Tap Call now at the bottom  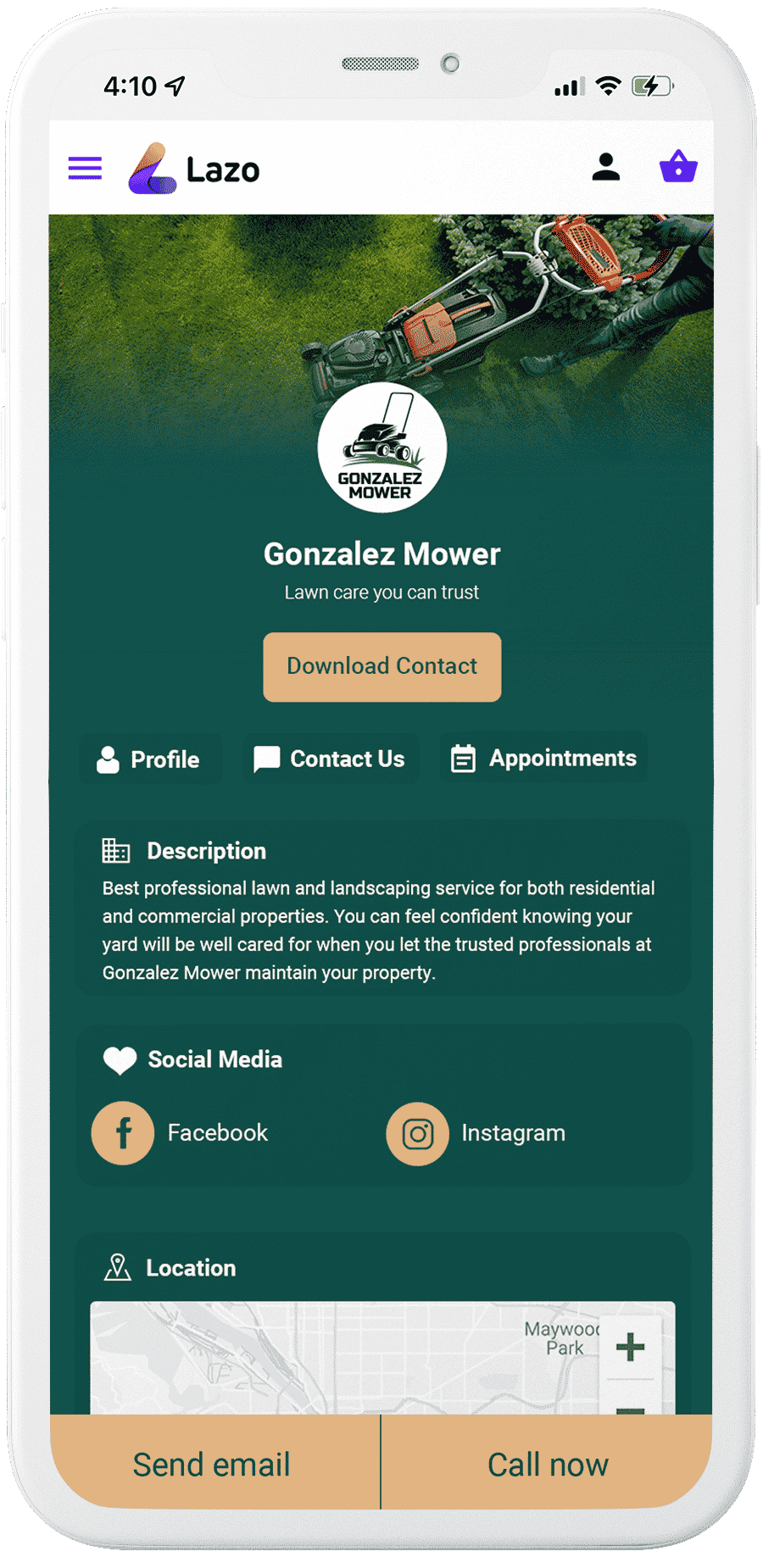548,1465
